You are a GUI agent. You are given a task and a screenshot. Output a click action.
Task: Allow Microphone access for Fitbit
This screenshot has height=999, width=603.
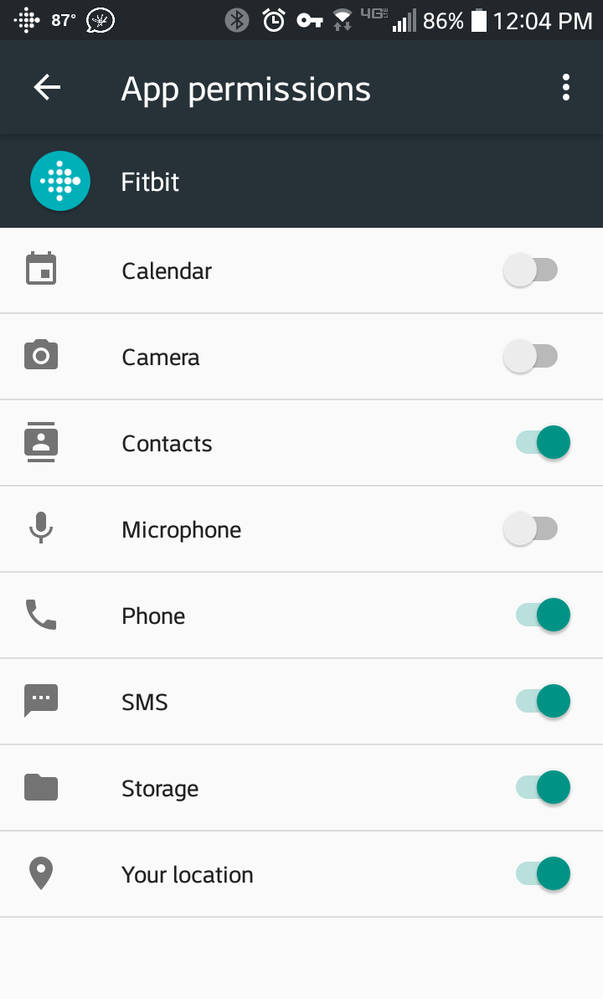click(531, 529)
